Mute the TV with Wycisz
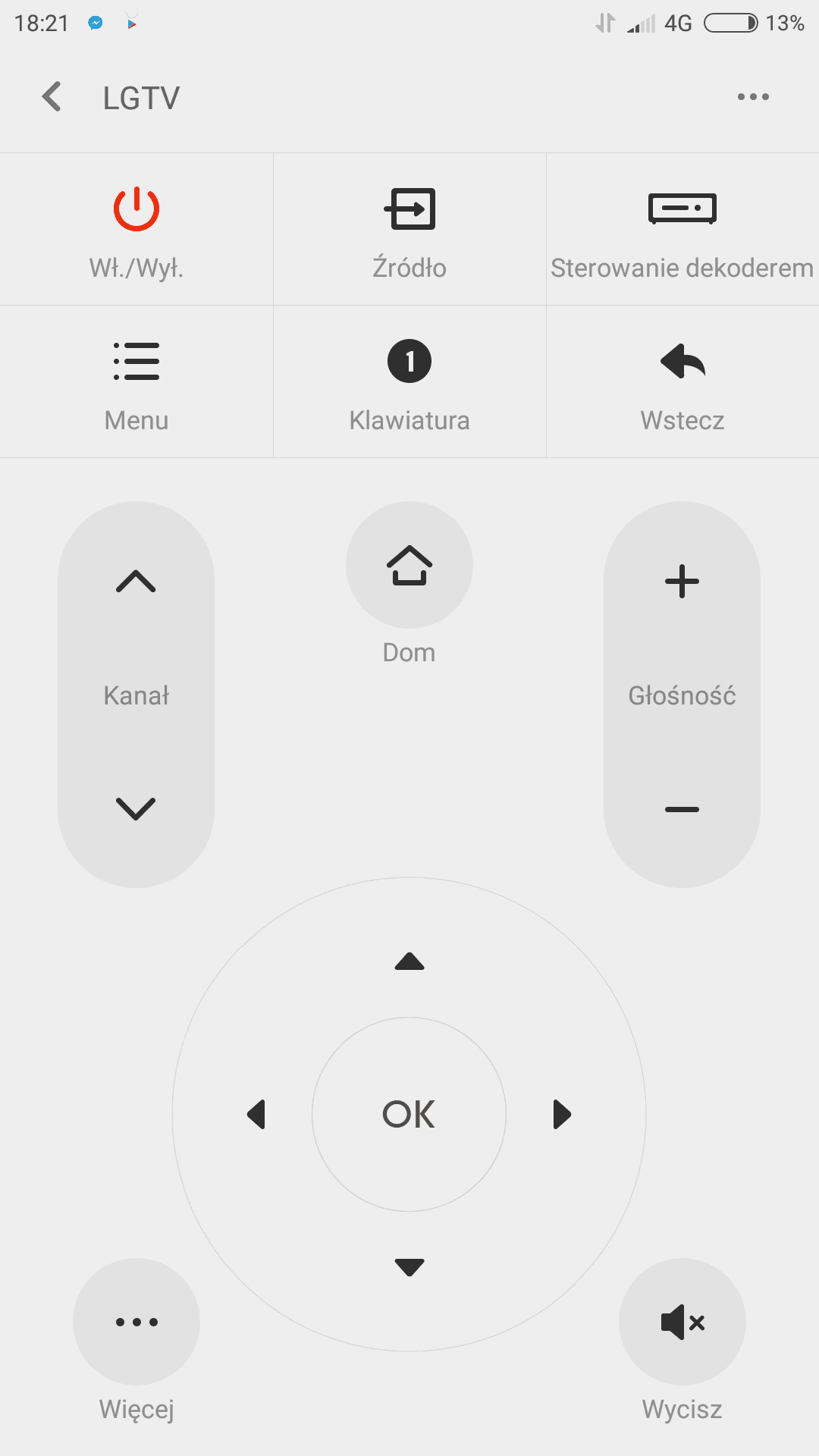Screen dimensions: 819x1456 682,1322
